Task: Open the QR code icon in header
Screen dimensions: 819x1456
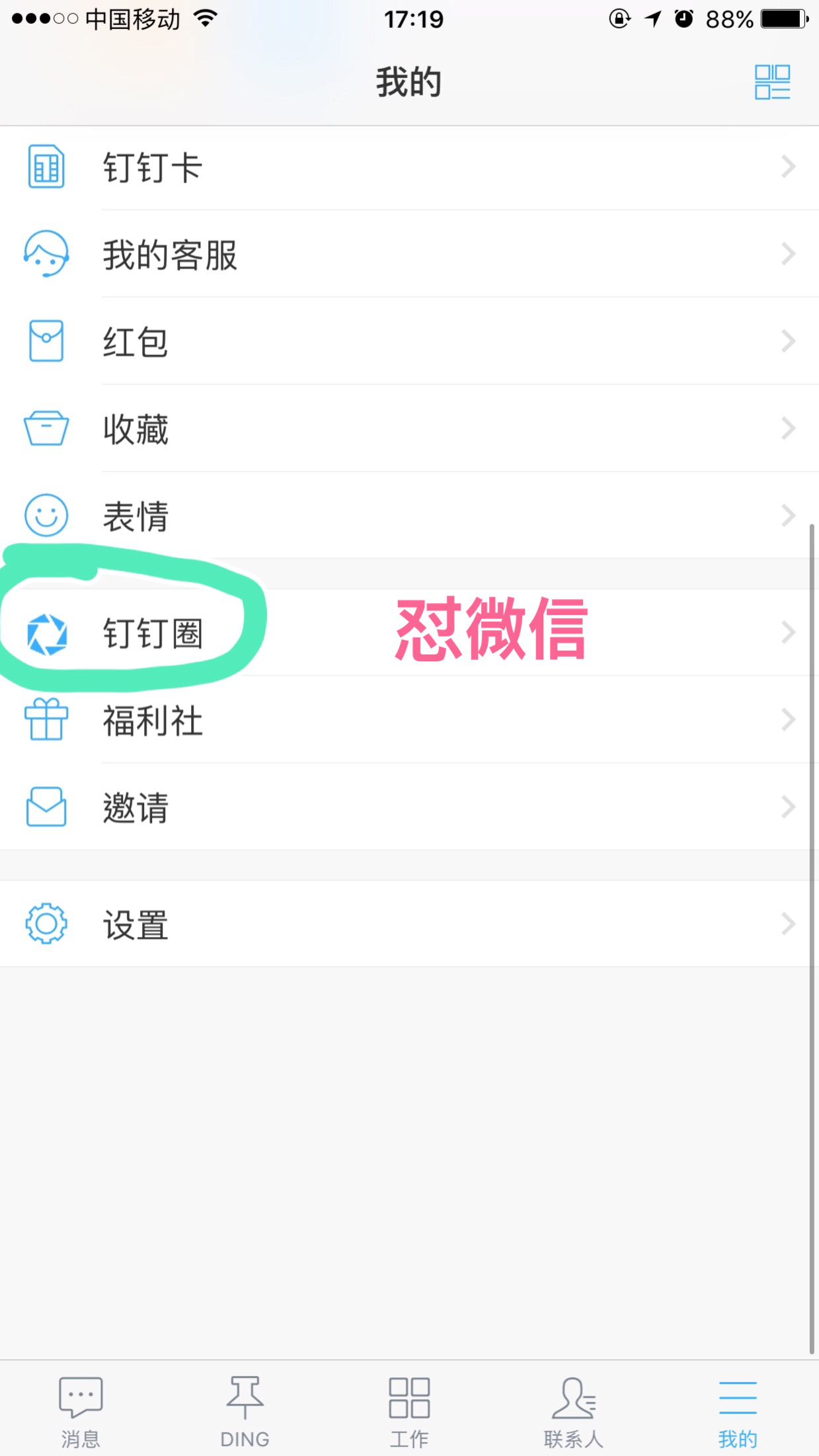Action: pyautogui.click(x=772, y=82)
